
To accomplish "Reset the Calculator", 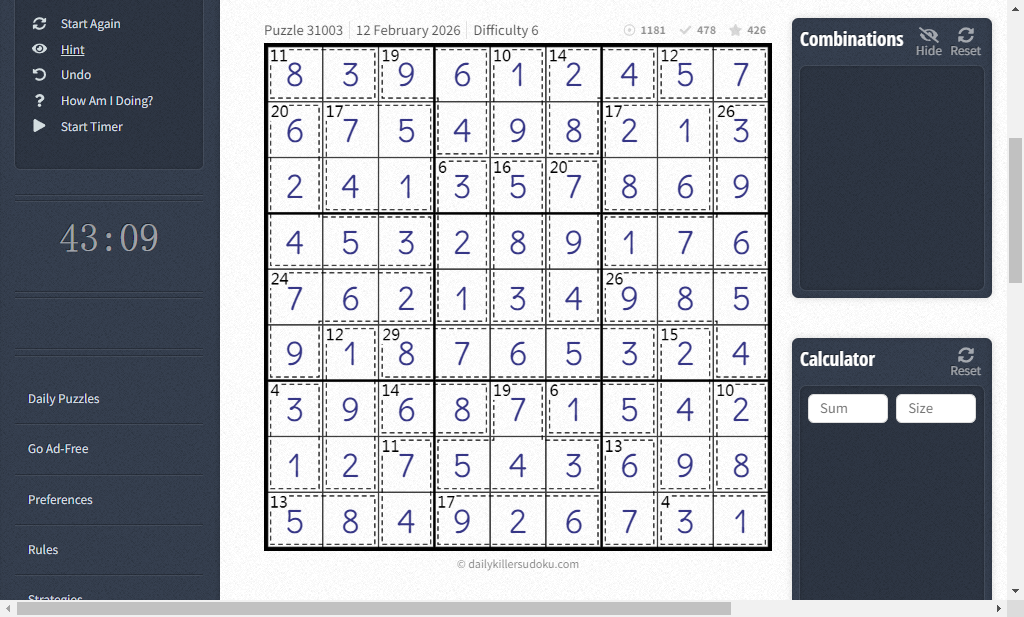I will click(x=965, y=361).
